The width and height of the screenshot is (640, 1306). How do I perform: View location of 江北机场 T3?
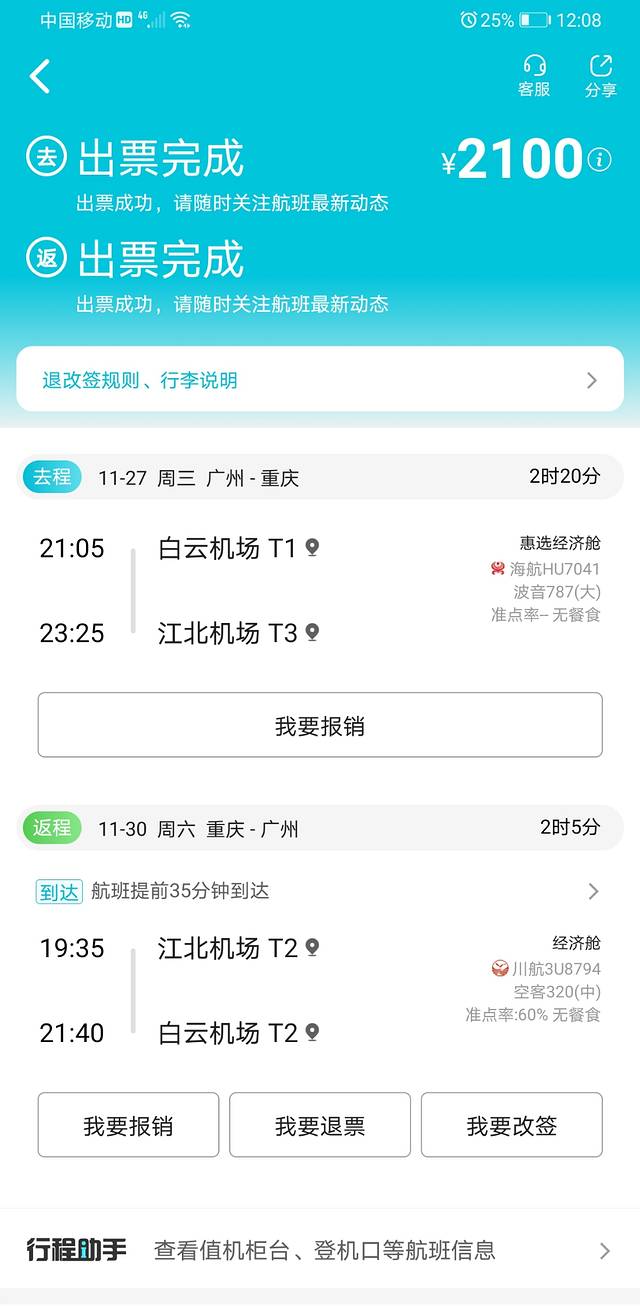[312, 632]
